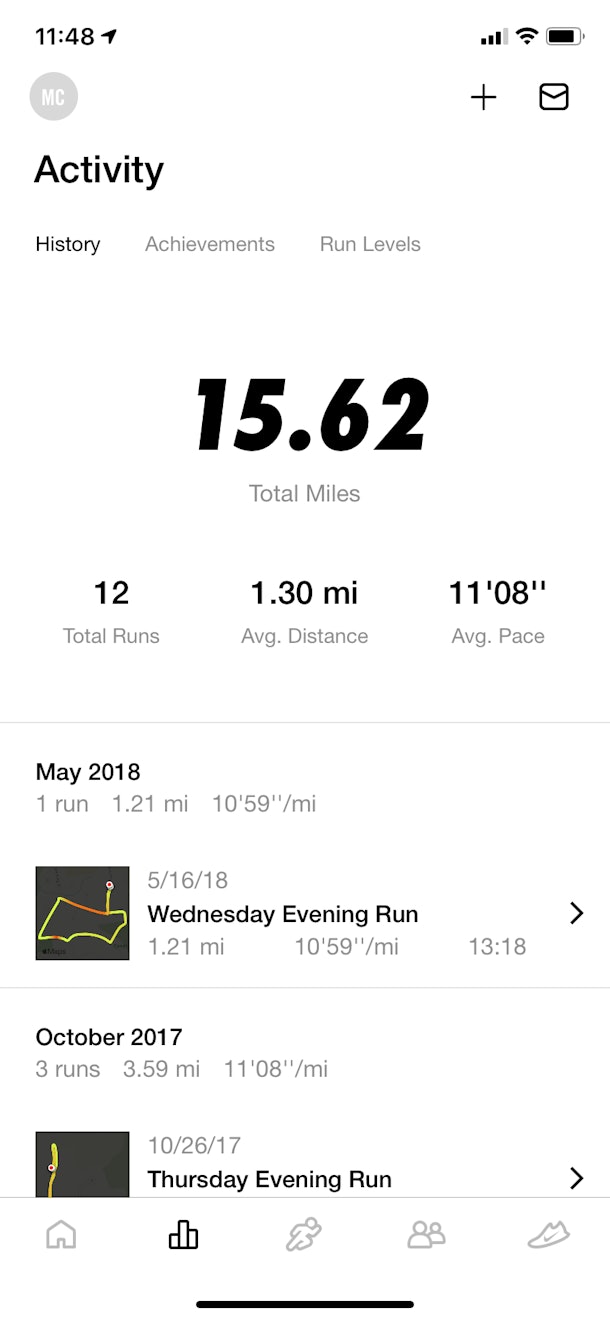This screenshot has height=1320, width=610.
Task: Tap the activity bar chart tab
Action: (x=183, y=1236)
